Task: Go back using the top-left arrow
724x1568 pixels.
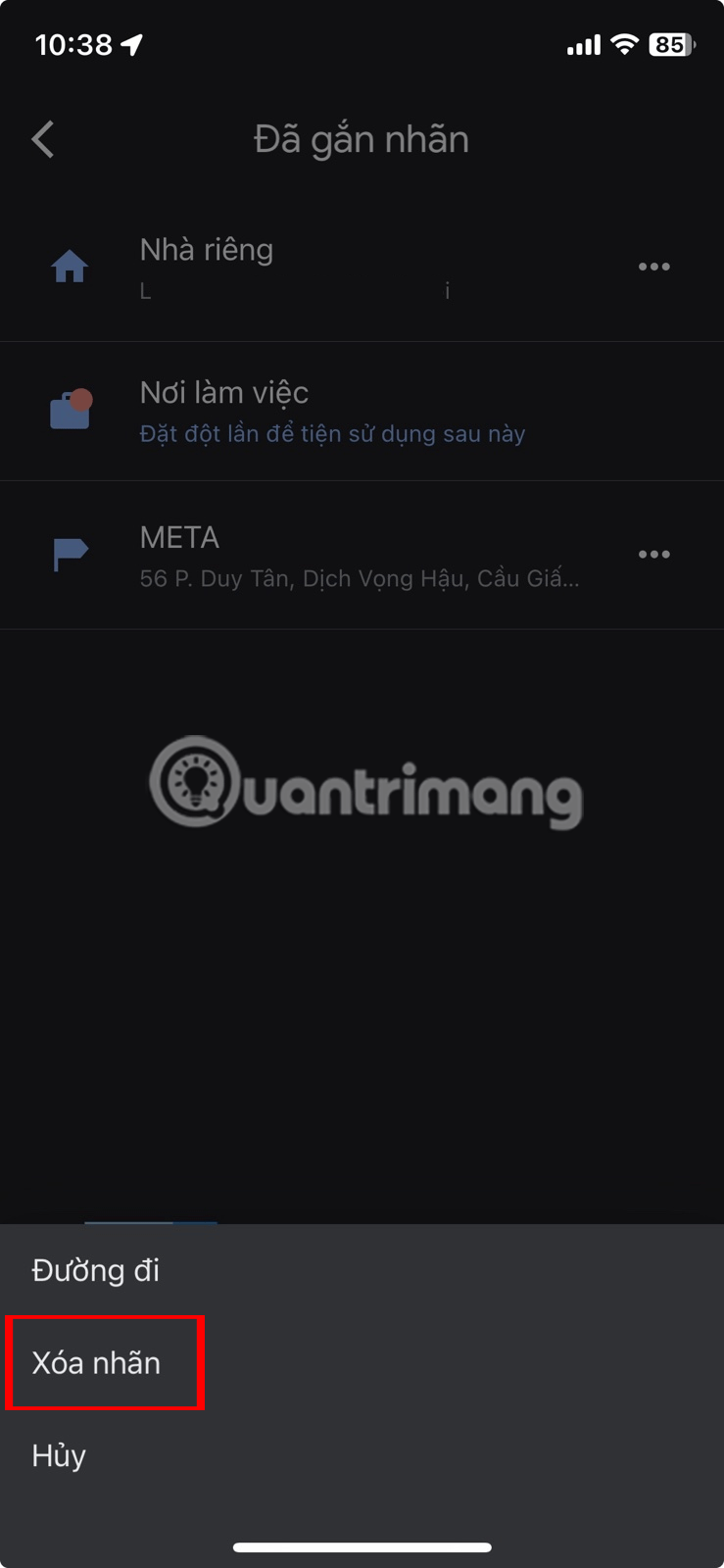Action: pyautogui.click(x=43, y=140)
